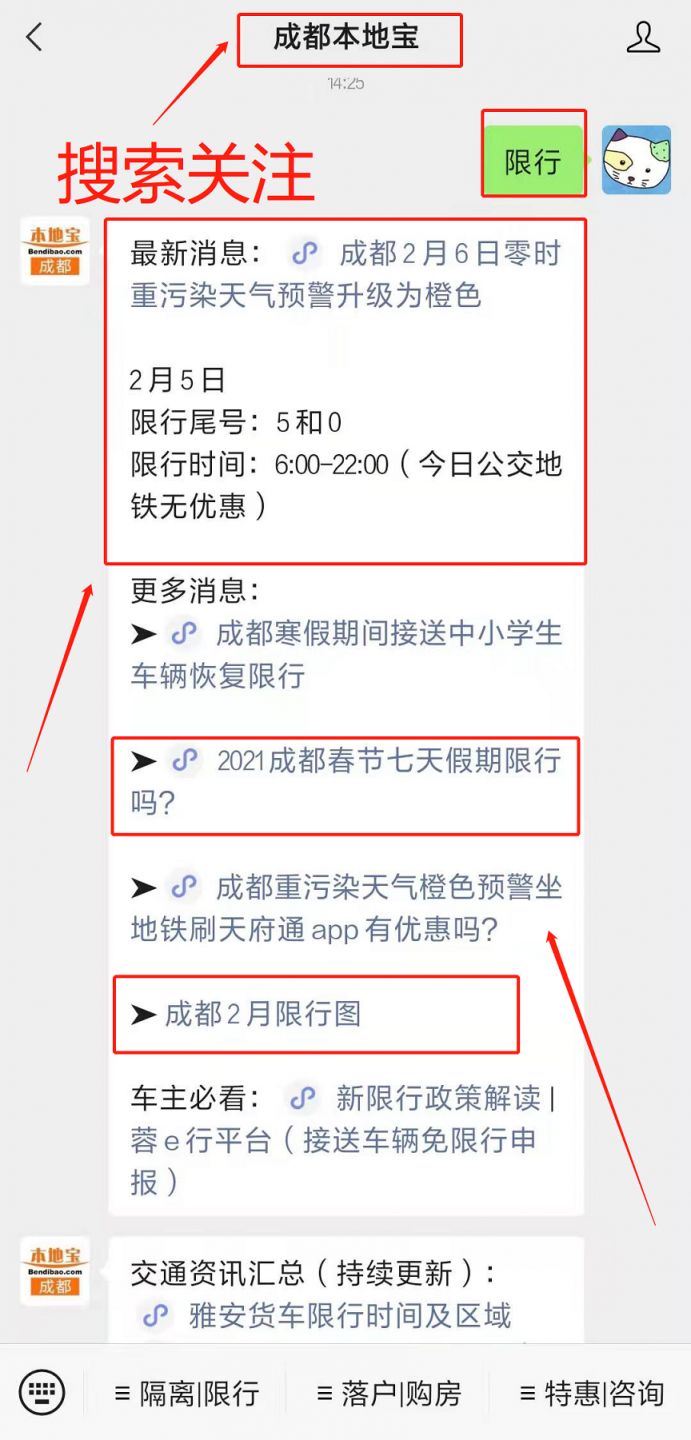691x1440 pixels.
Task: Open 雅安货车限行时间及区域 link
Action: click(x=348, y=1315)
